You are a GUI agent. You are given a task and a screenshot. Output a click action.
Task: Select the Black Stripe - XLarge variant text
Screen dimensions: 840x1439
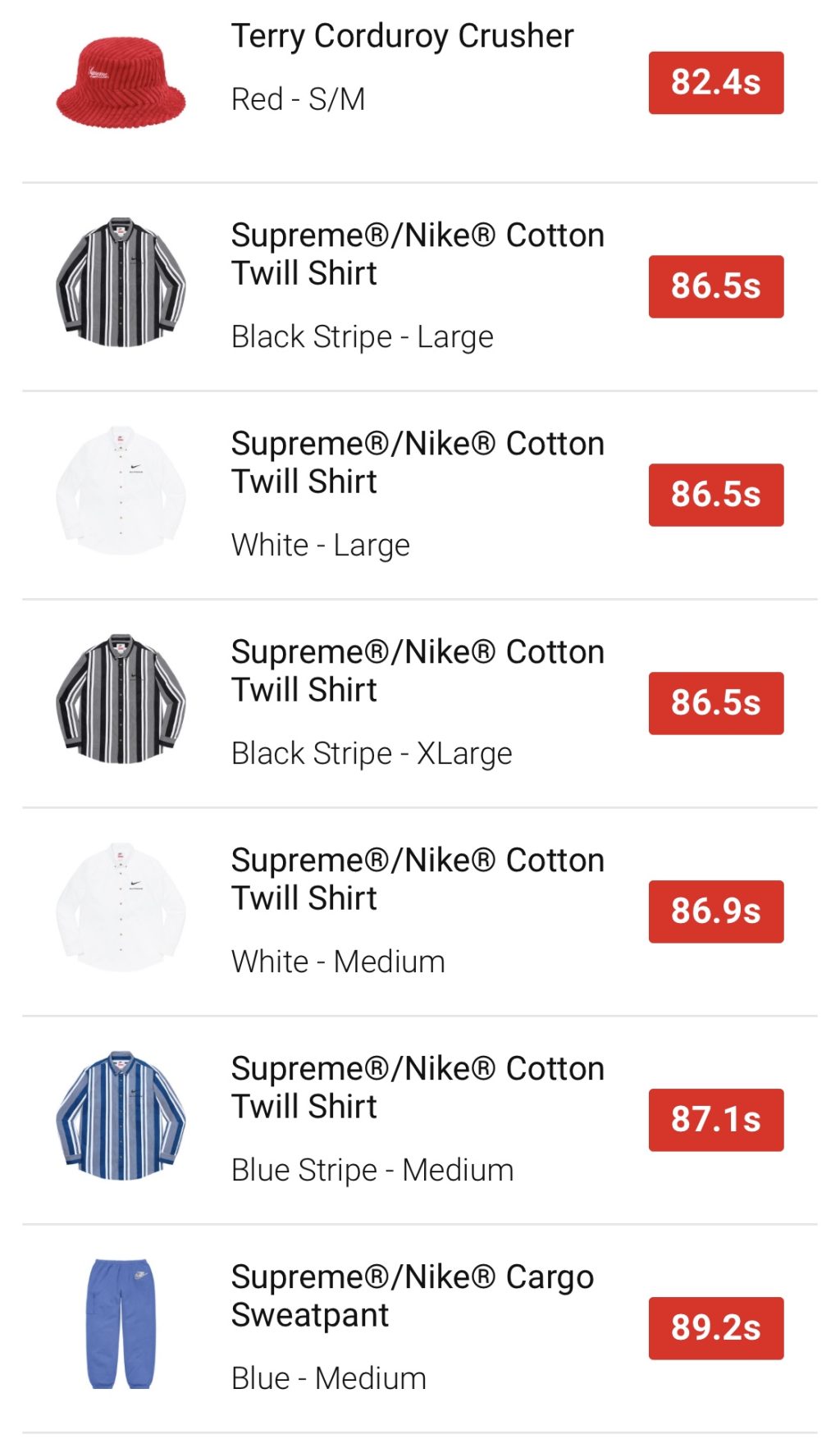372,752
